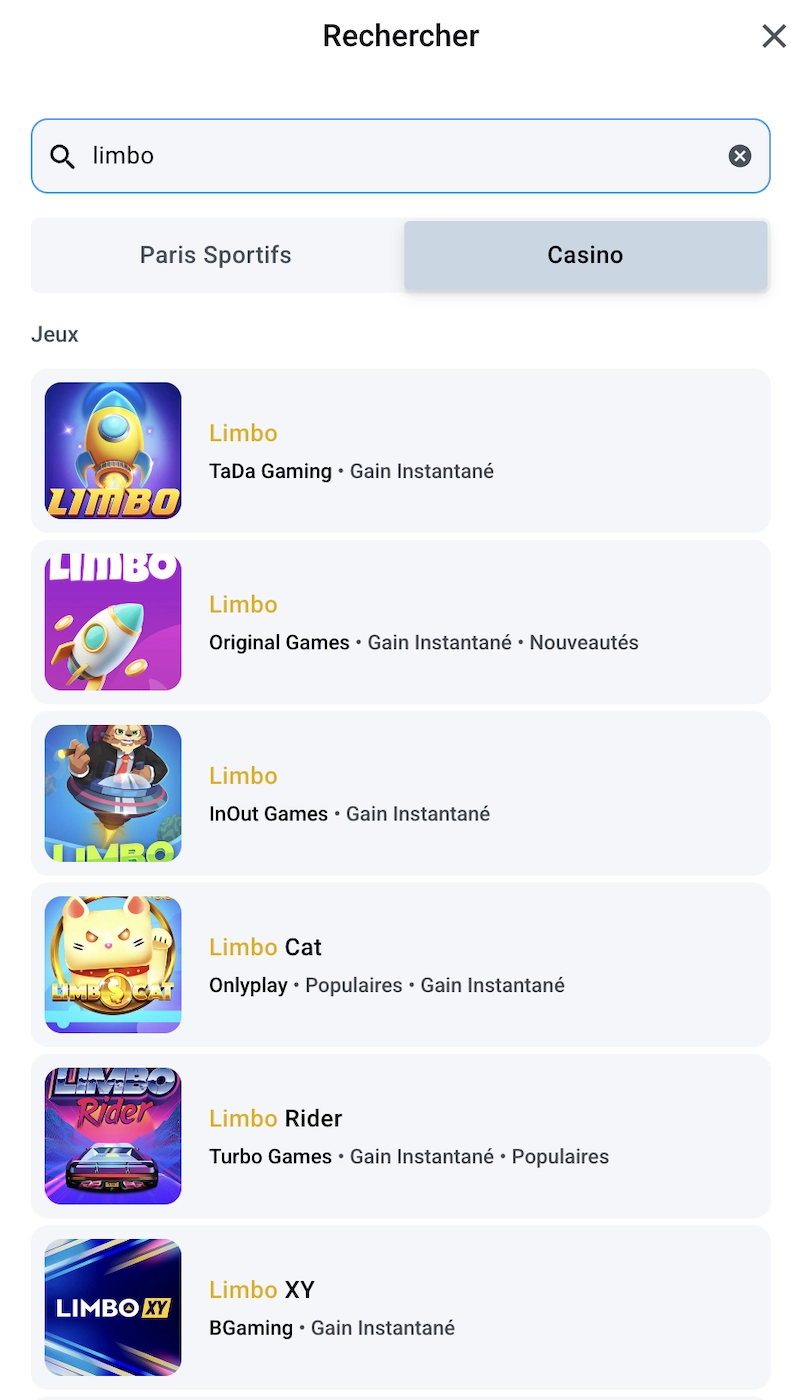Close the Rechercher search dialog
Screen dimensions: 800x1400
click(774, 36)
